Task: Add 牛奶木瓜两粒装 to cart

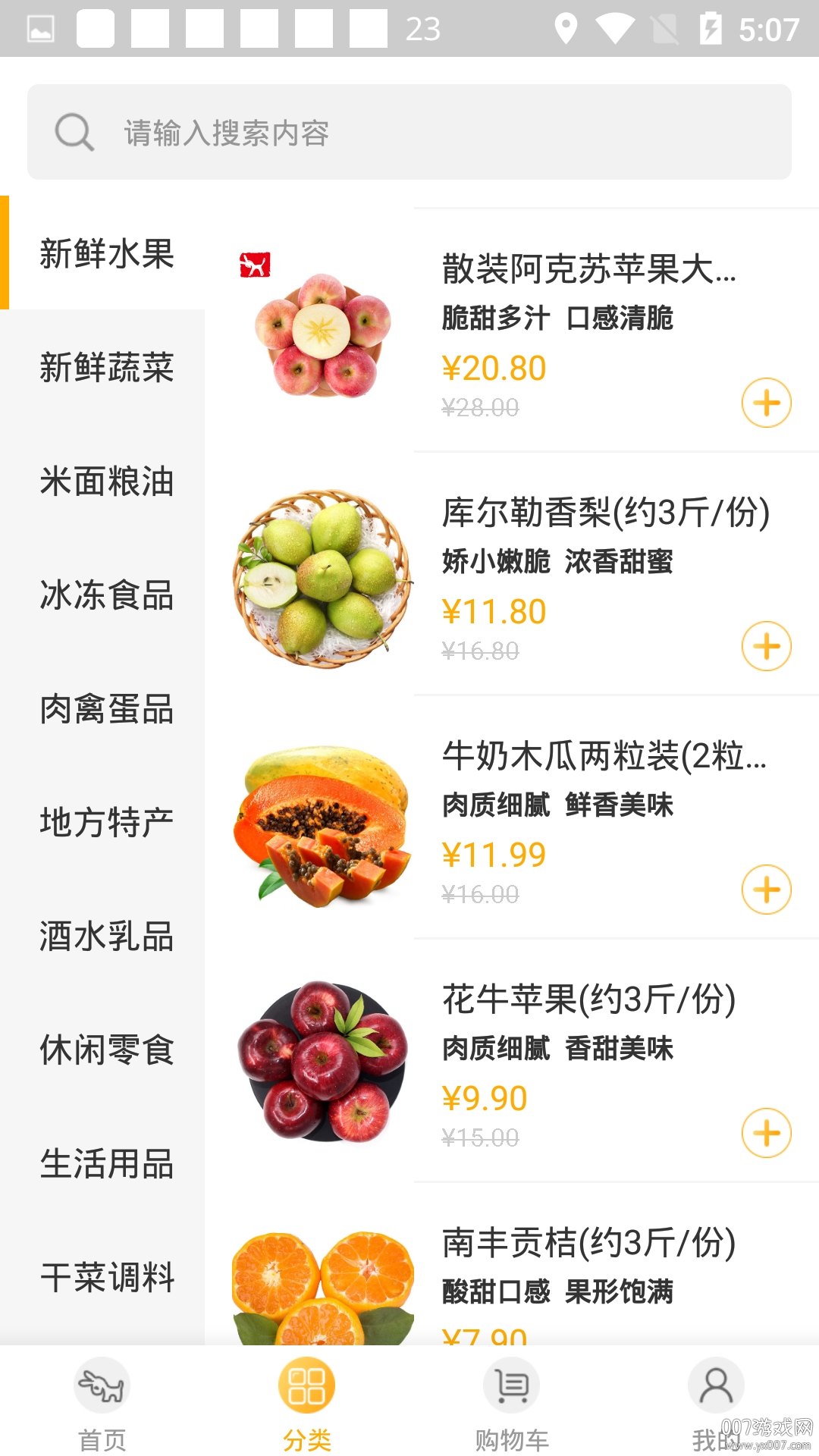Action: (x=766, y=890)
